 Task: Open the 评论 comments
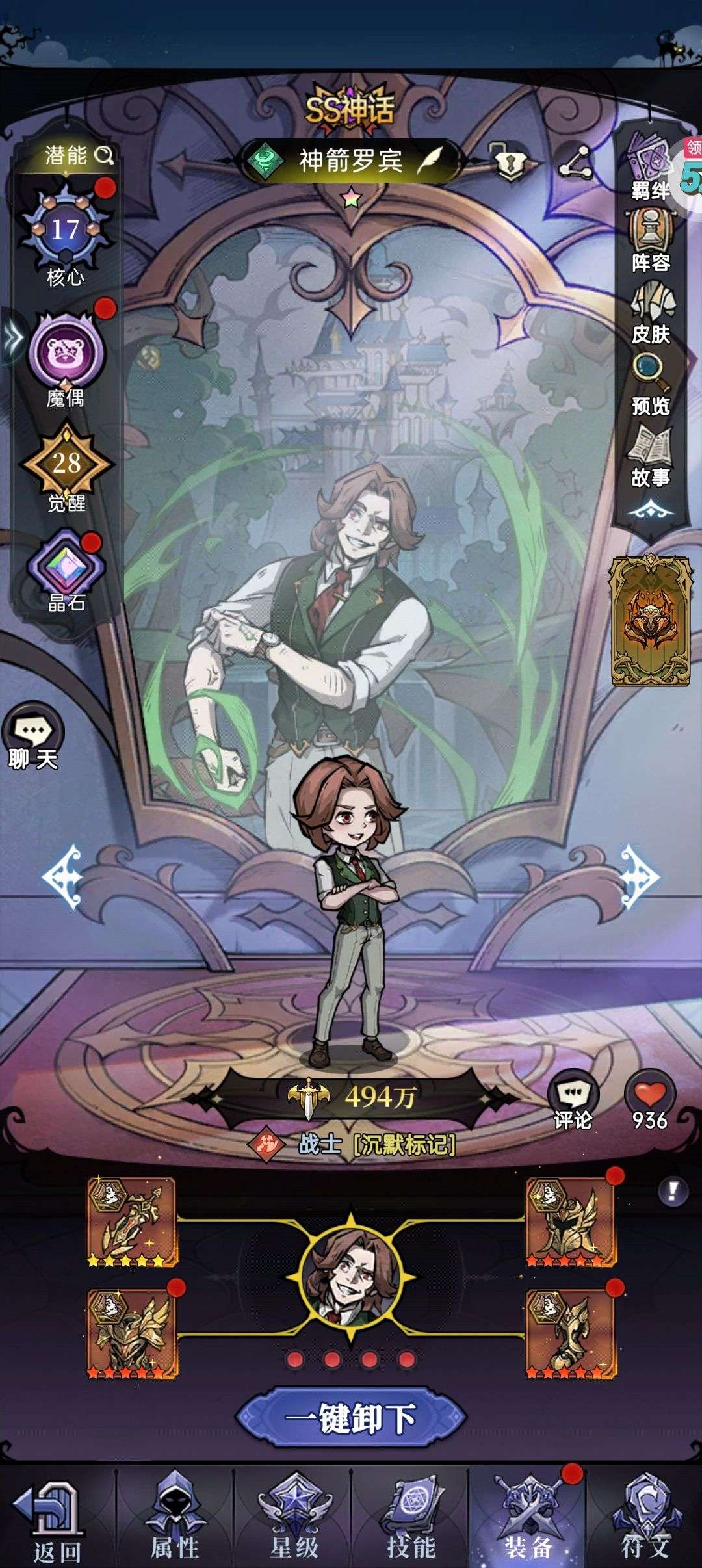(573, 1100)
